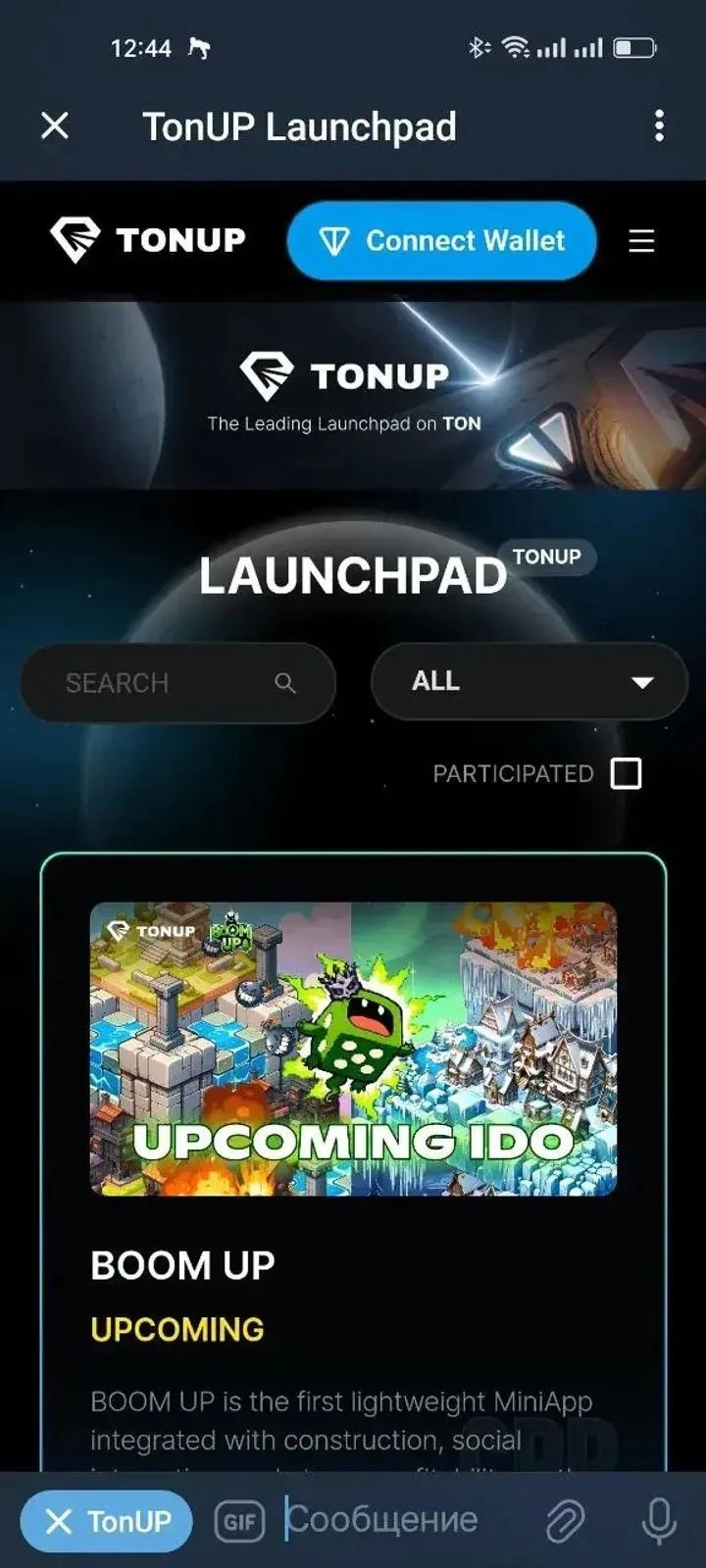The width and height of the screenshot is (706, 1568).
Task: Open the three-dot overflow menu
Action: coord(659,125)
